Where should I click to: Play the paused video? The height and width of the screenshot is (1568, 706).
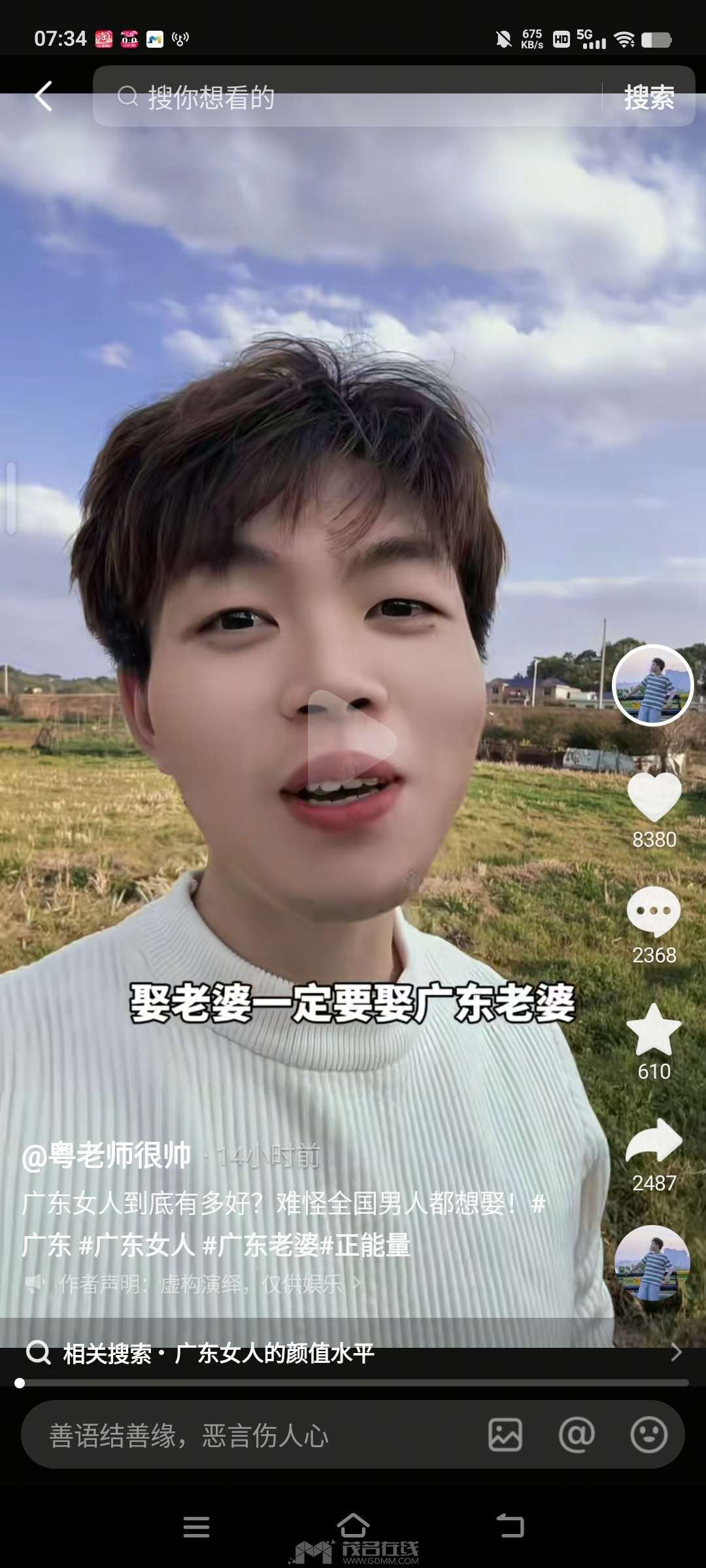[352, 742]
